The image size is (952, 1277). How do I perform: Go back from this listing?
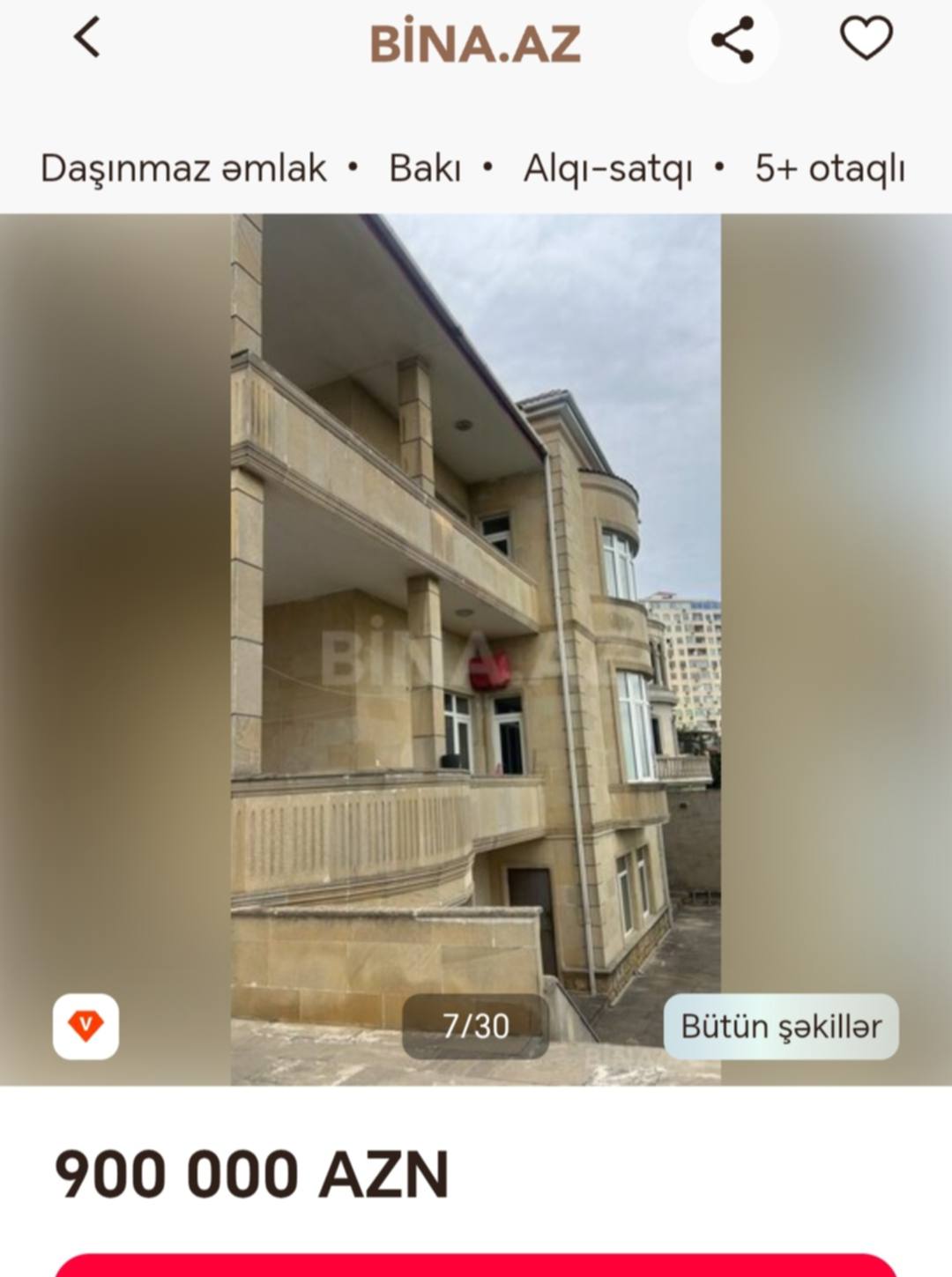(86, 39)
